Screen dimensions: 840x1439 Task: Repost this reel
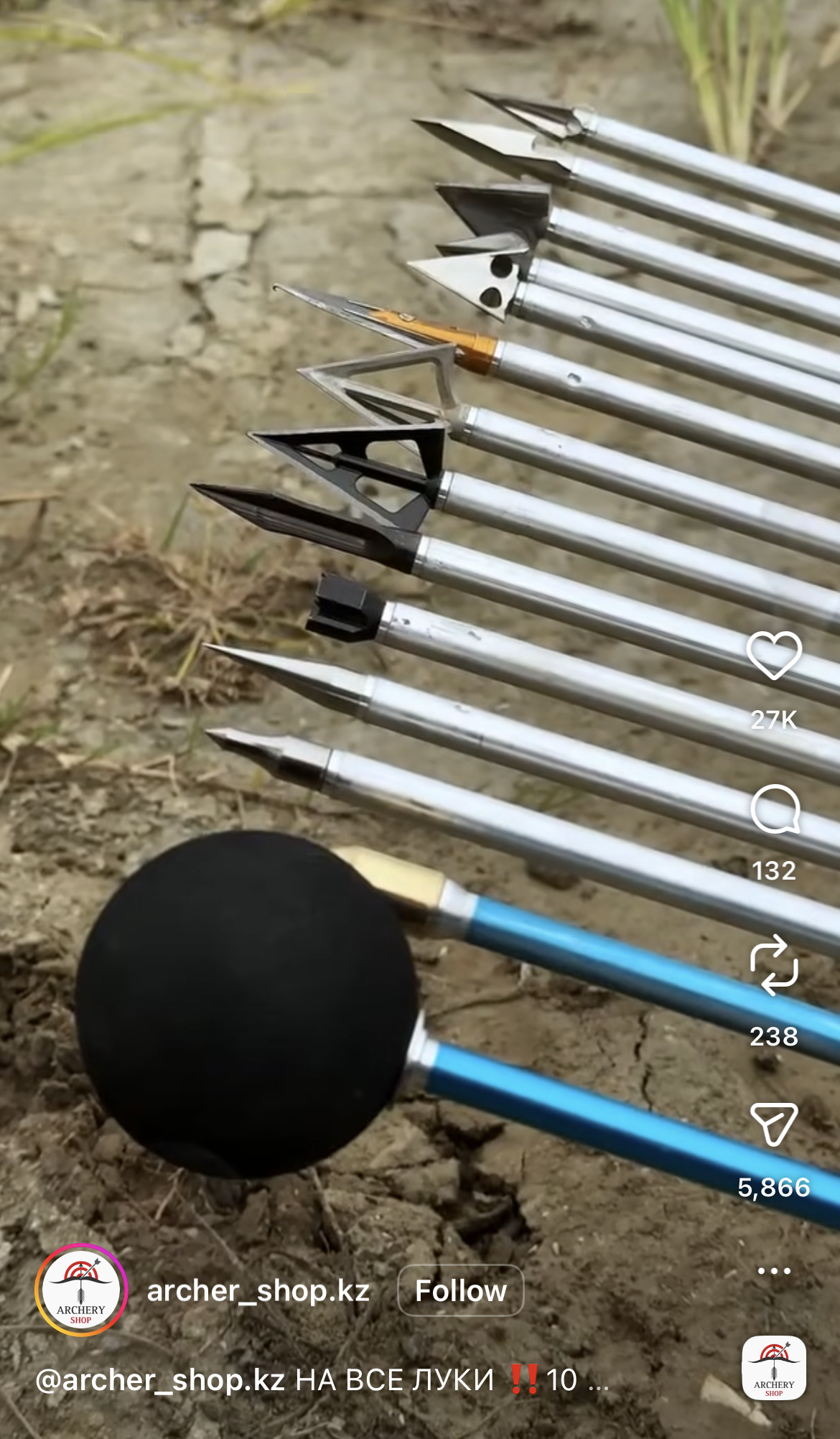click(774, 965)
